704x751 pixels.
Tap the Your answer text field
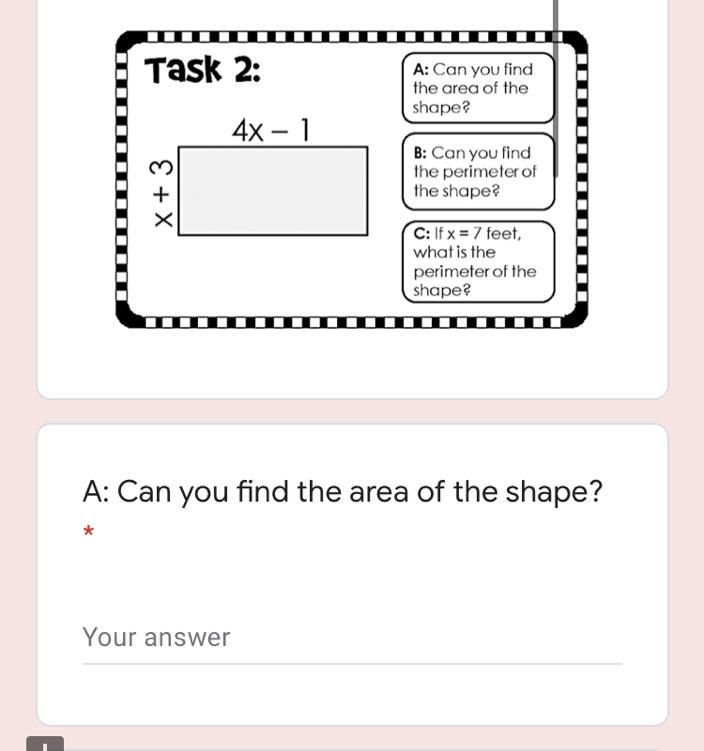[351, 638]
